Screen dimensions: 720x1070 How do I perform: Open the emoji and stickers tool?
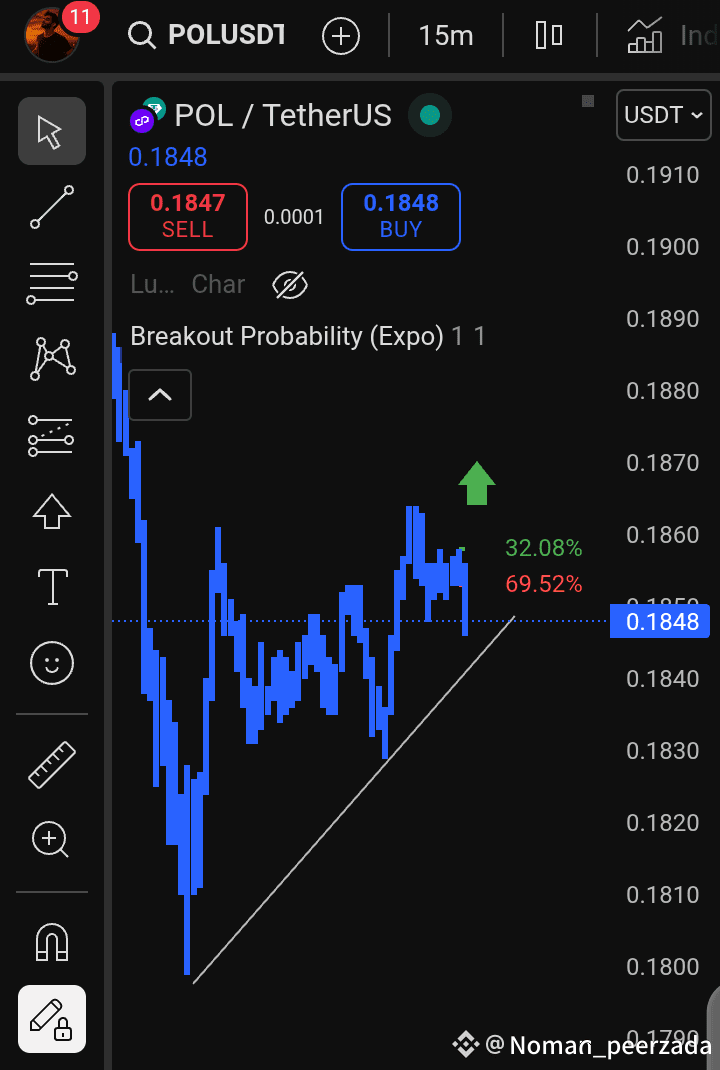51,663
